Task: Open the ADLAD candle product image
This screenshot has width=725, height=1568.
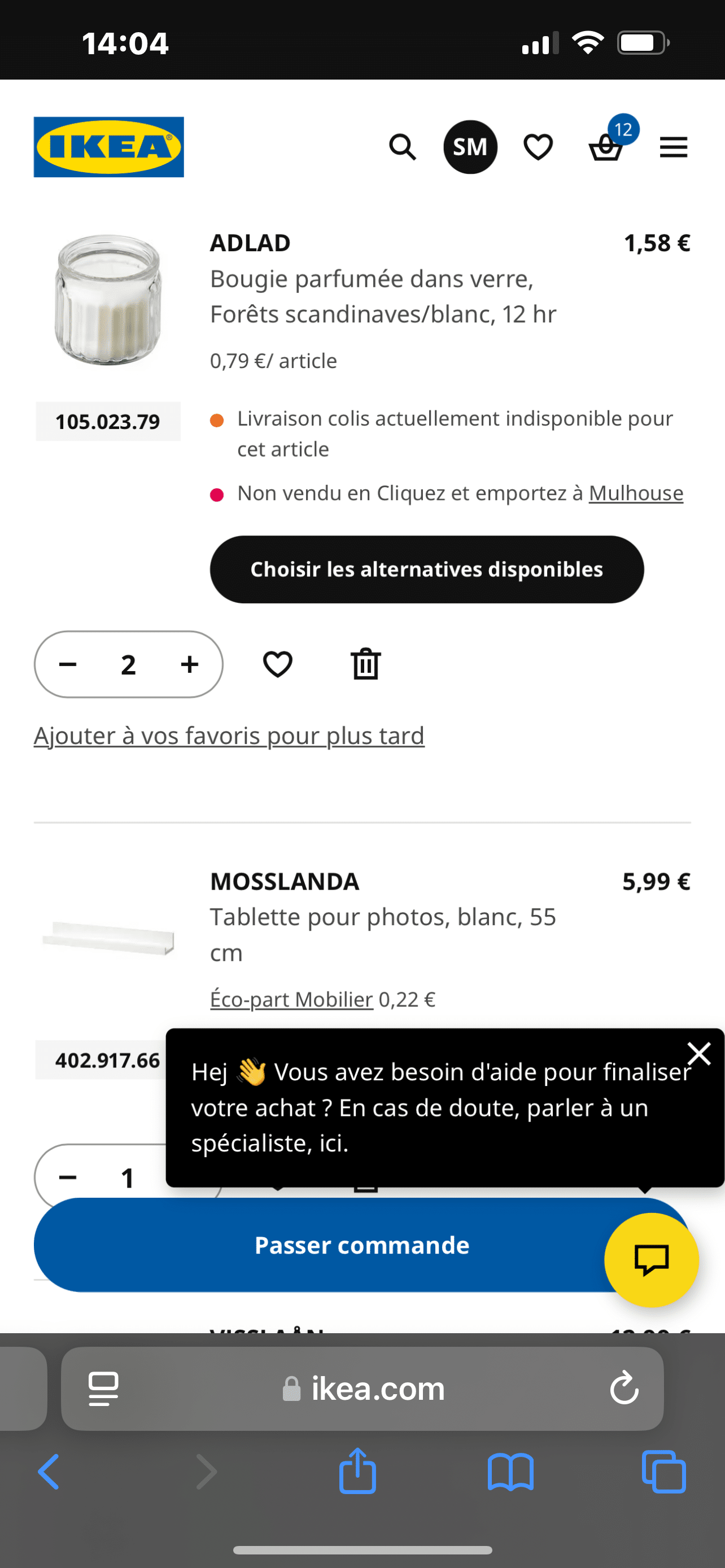Action: tap(108, 300)
